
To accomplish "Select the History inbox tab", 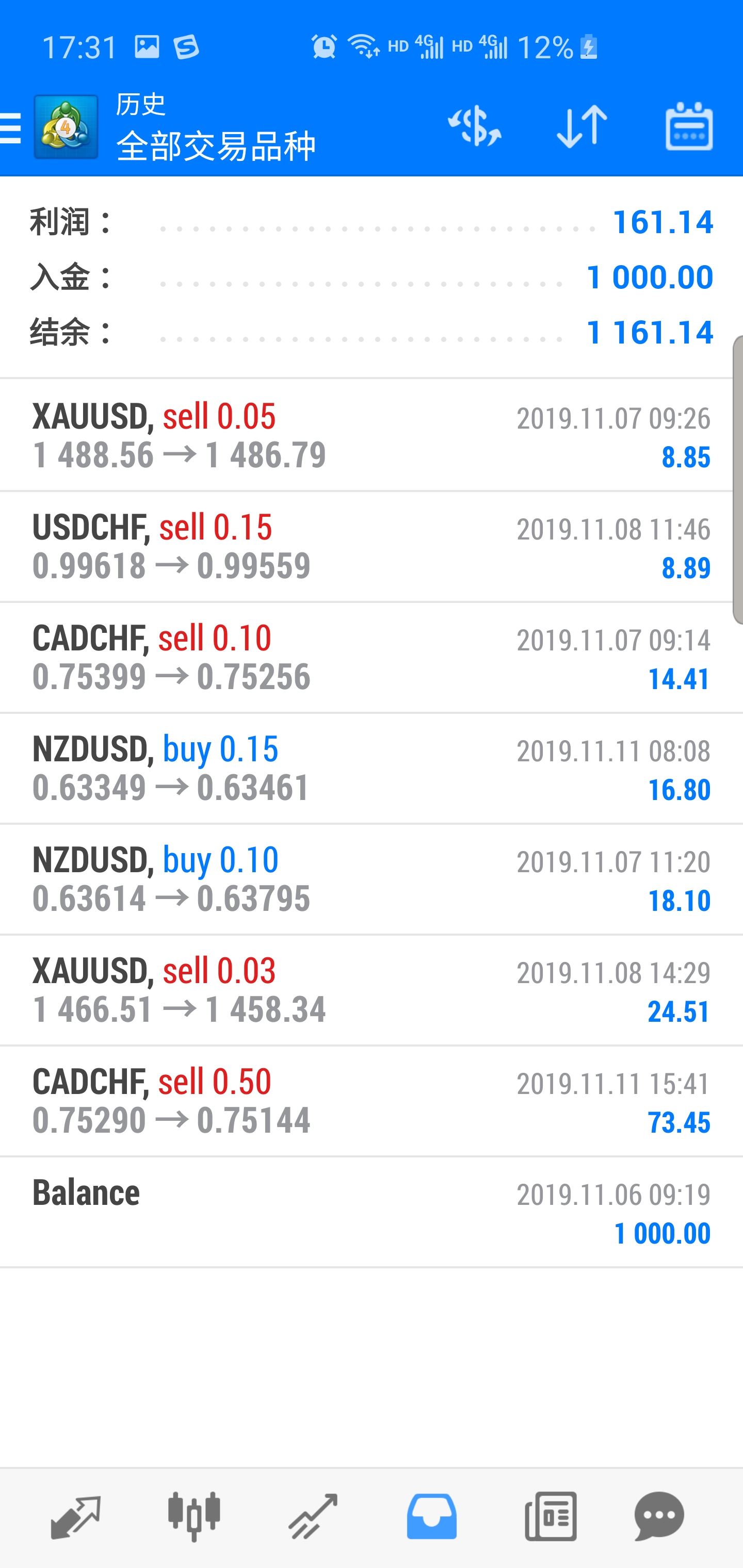I will click(431, 1516).
